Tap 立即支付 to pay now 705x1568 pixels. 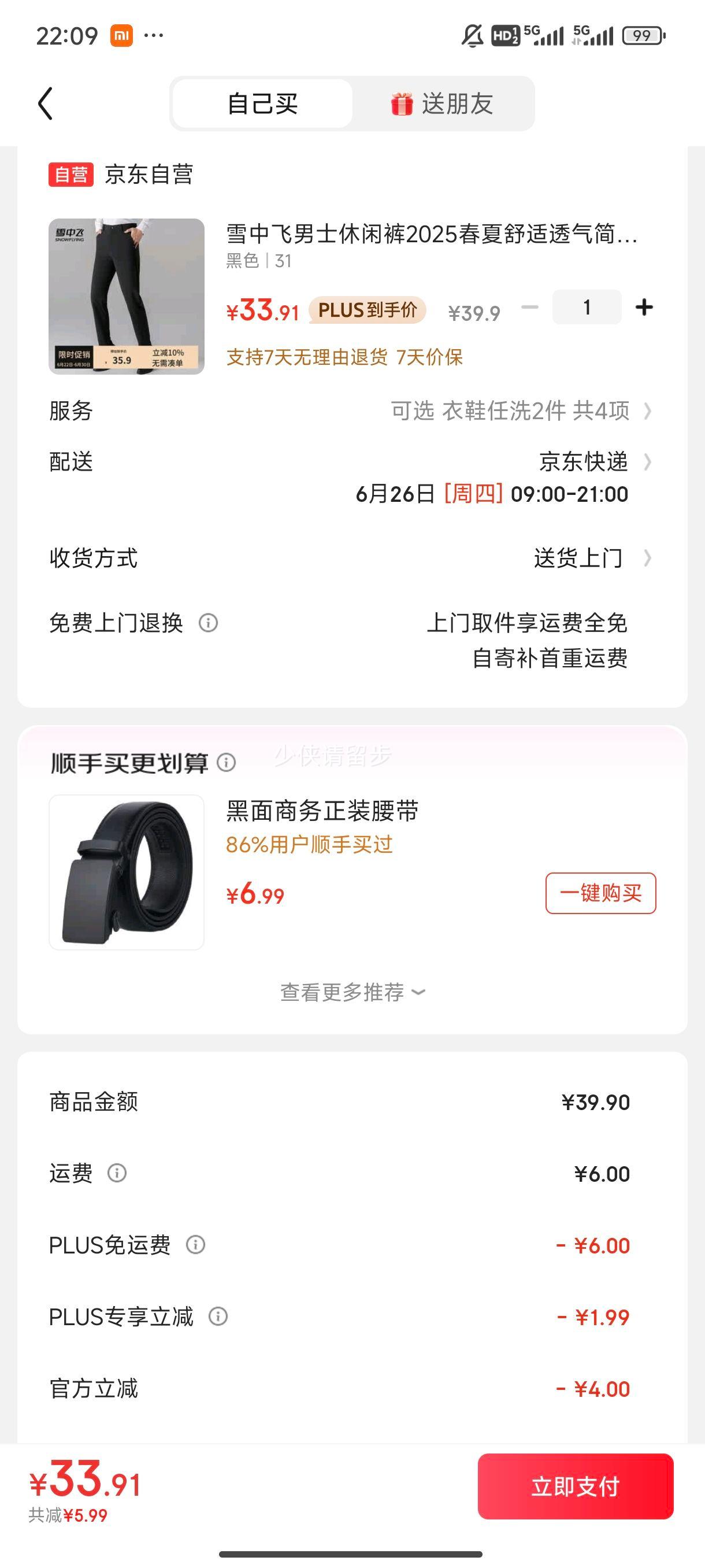[576, 1486]
